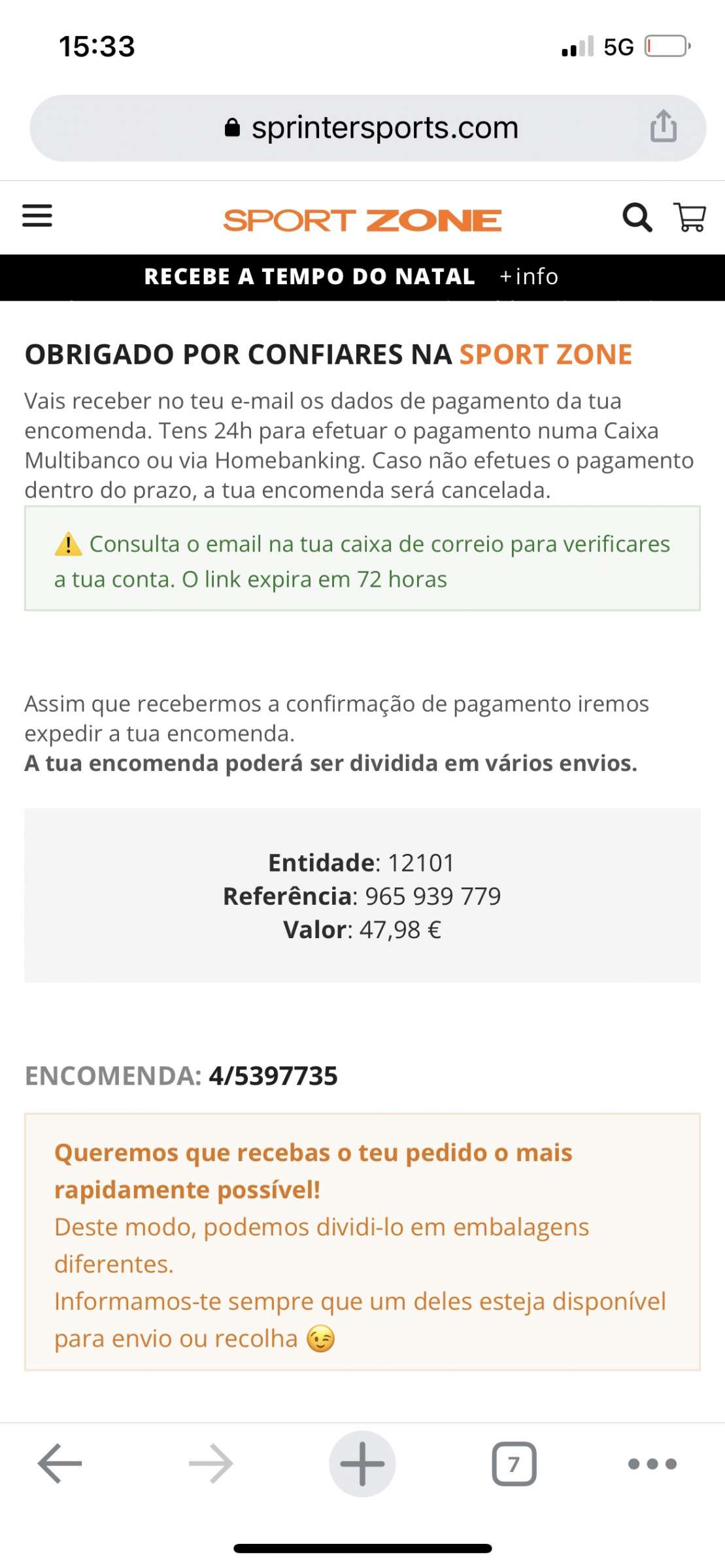The image size is (725, 1568).
Task: Go back to the previous page
Action: point(60,1463)
